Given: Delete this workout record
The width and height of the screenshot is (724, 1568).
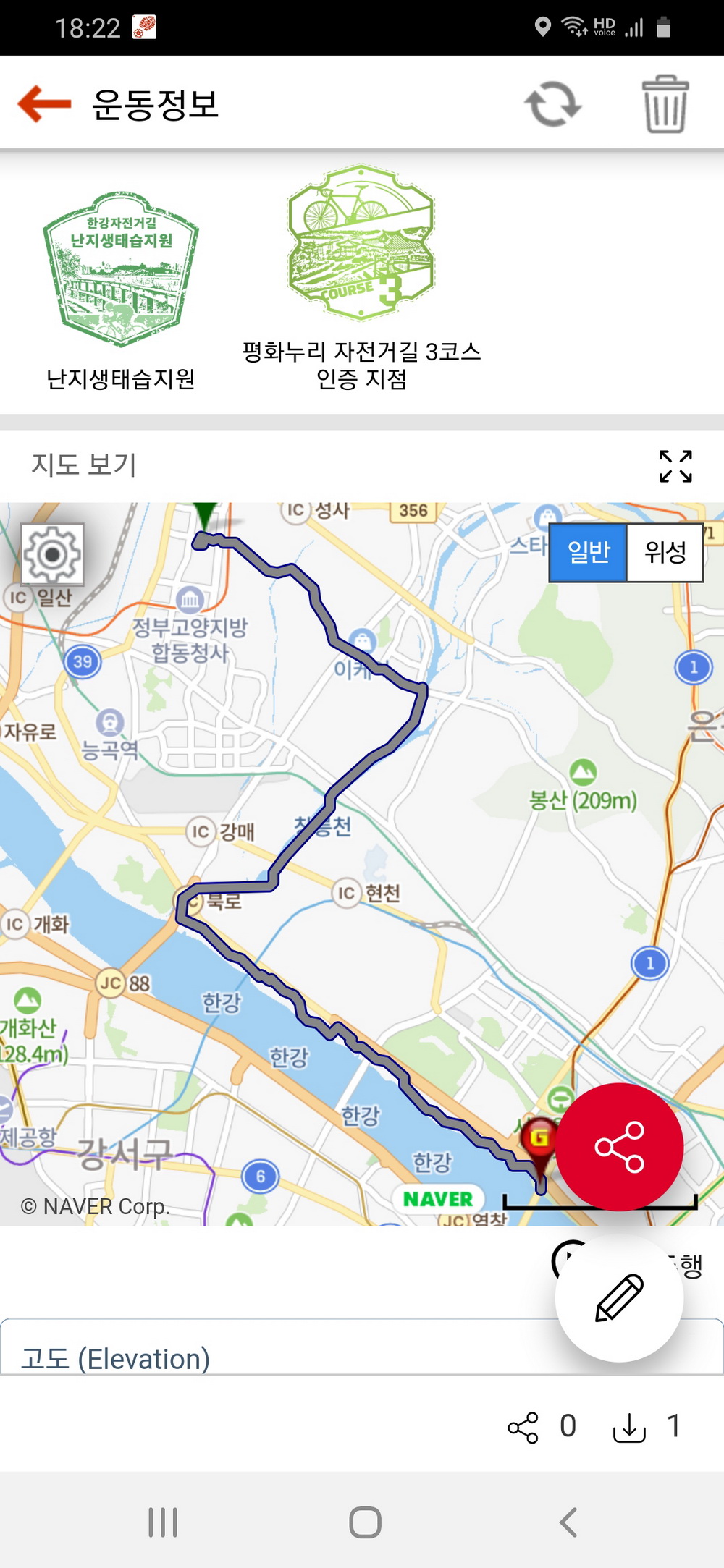Looking at the screenshot, I should [x=665, y=104].
